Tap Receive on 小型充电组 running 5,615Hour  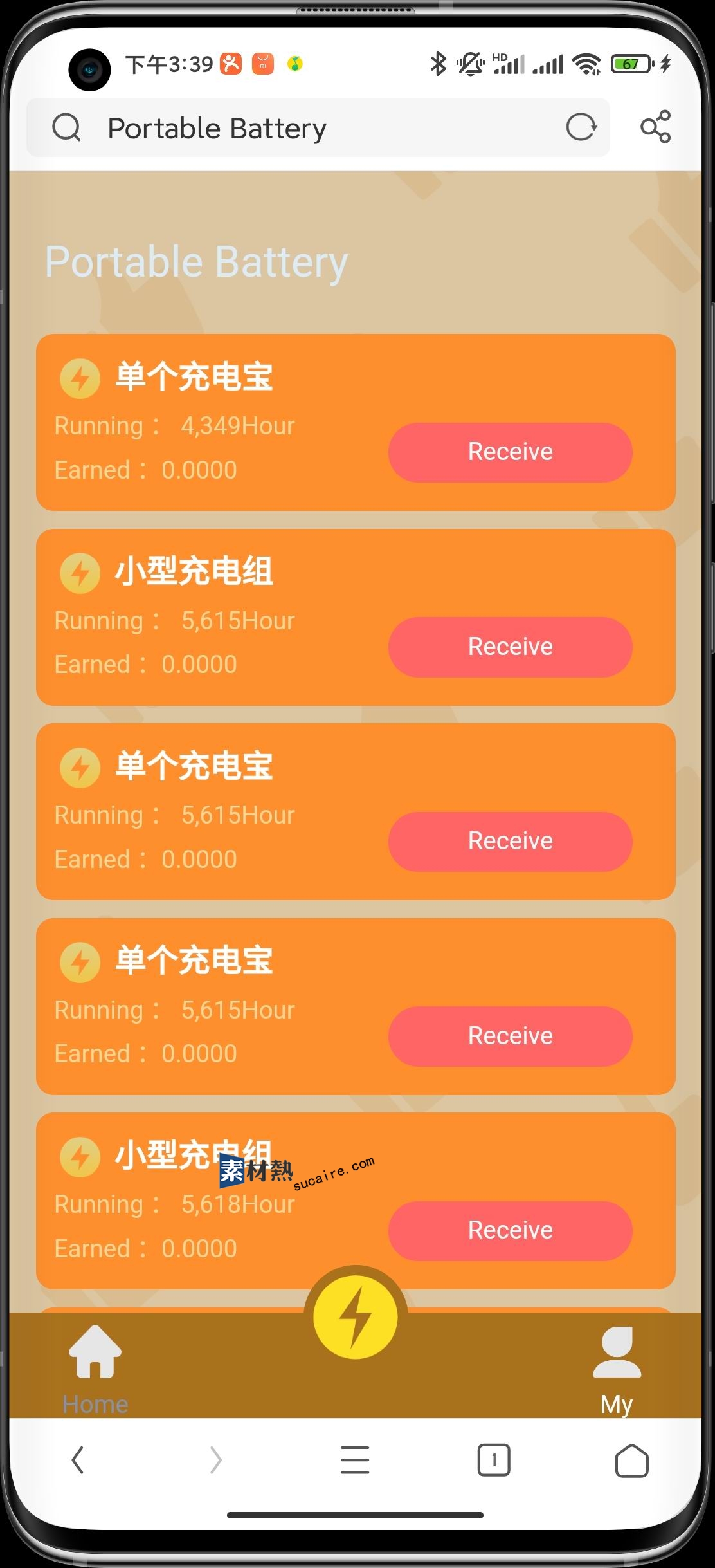coord(510,647)
